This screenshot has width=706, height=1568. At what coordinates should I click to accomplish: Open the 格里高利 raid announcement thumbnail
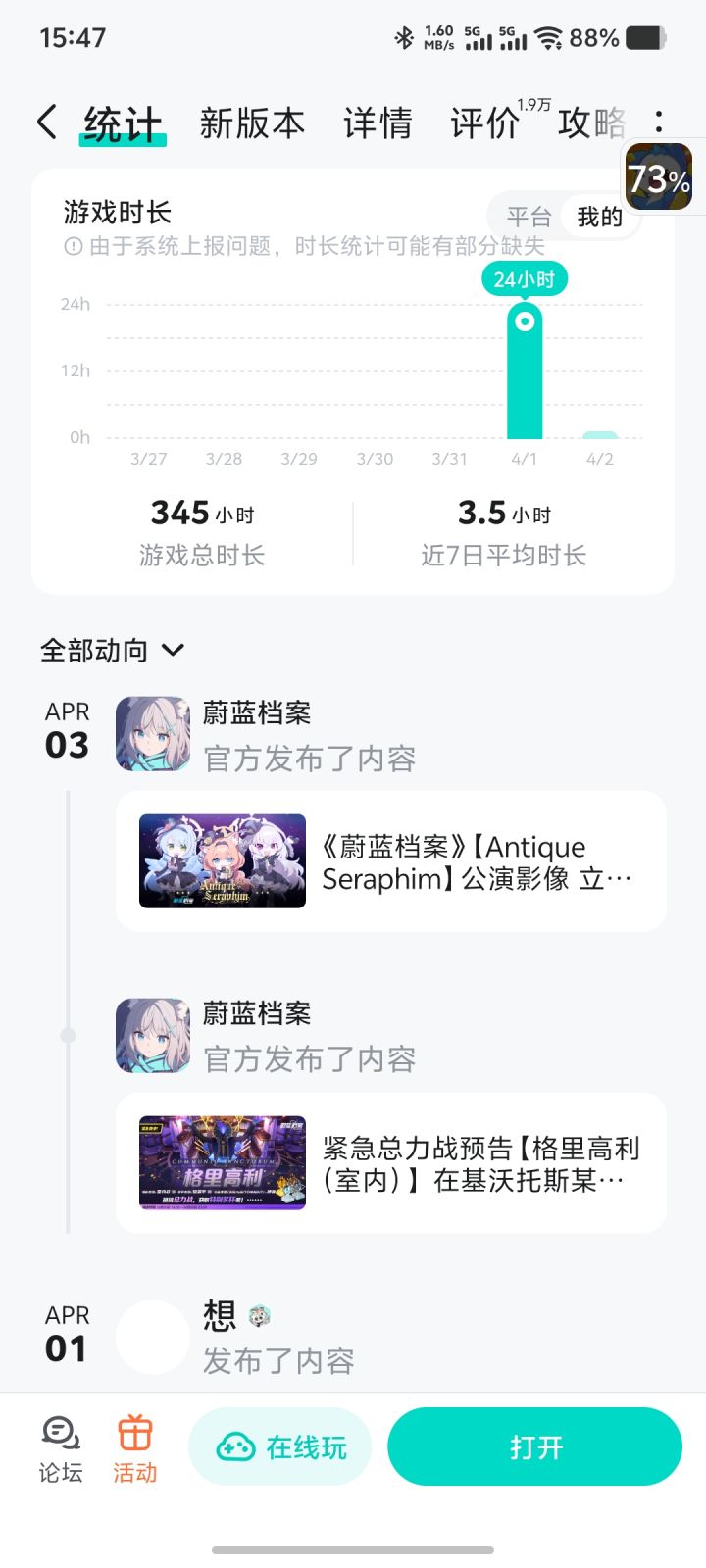221,1162
